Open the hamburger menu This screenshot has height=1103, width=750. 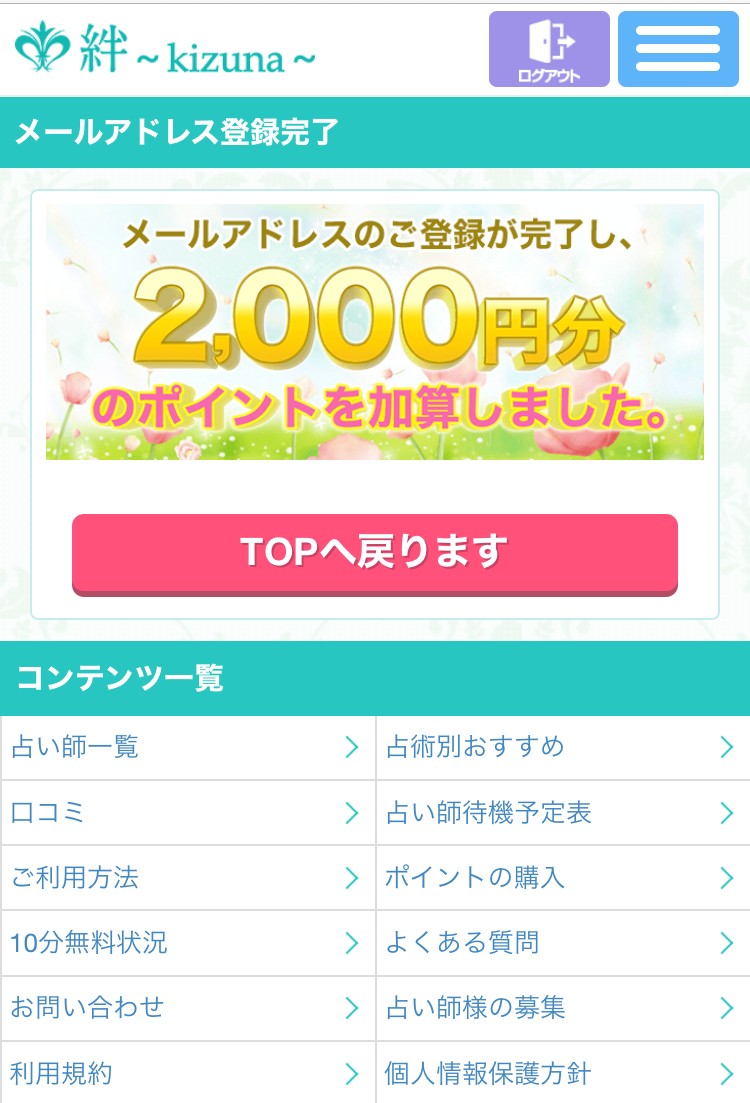point(677,49)
